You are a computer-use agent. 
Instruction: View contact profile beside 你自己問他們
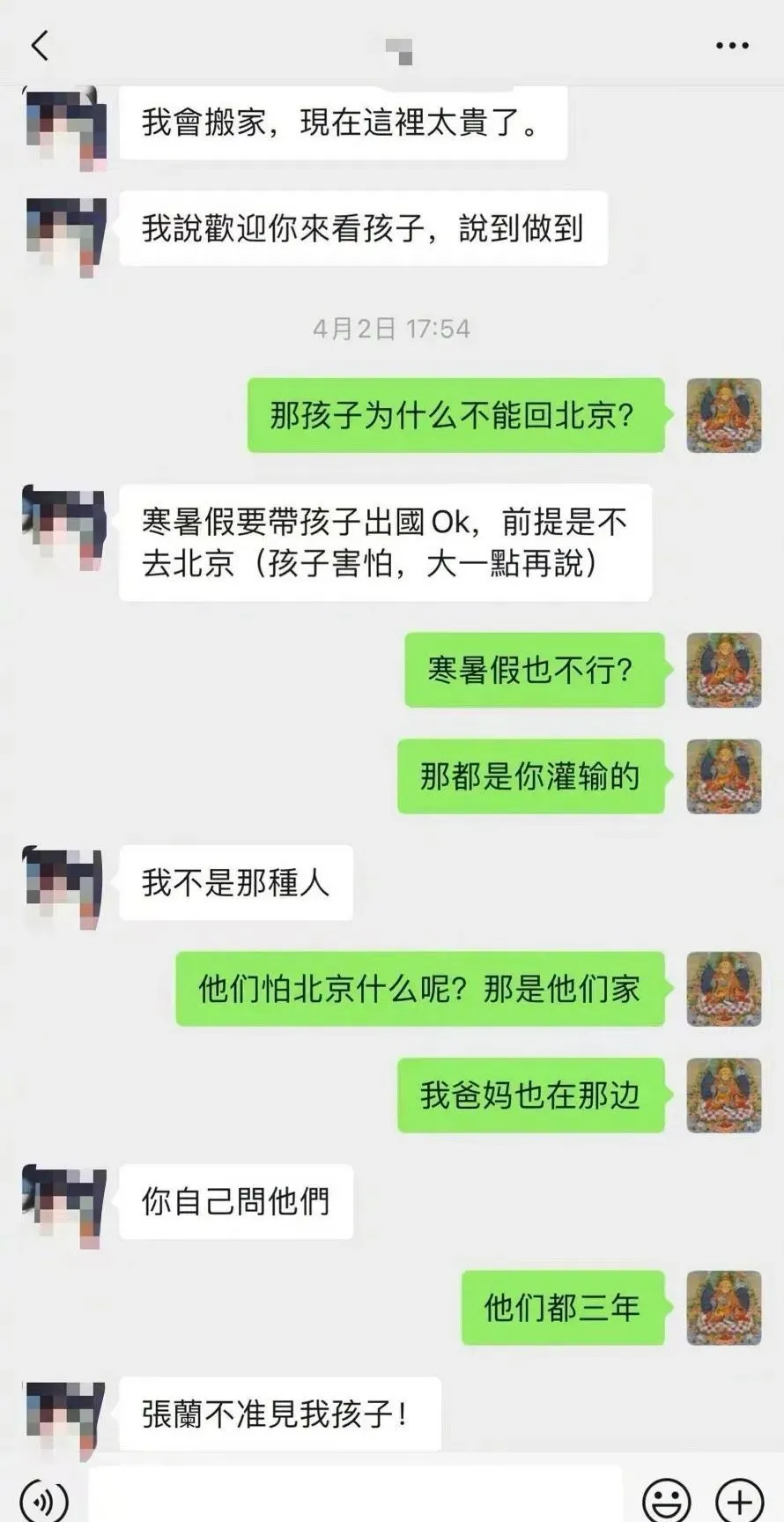pyautogui.click(x=64, y=1203)
